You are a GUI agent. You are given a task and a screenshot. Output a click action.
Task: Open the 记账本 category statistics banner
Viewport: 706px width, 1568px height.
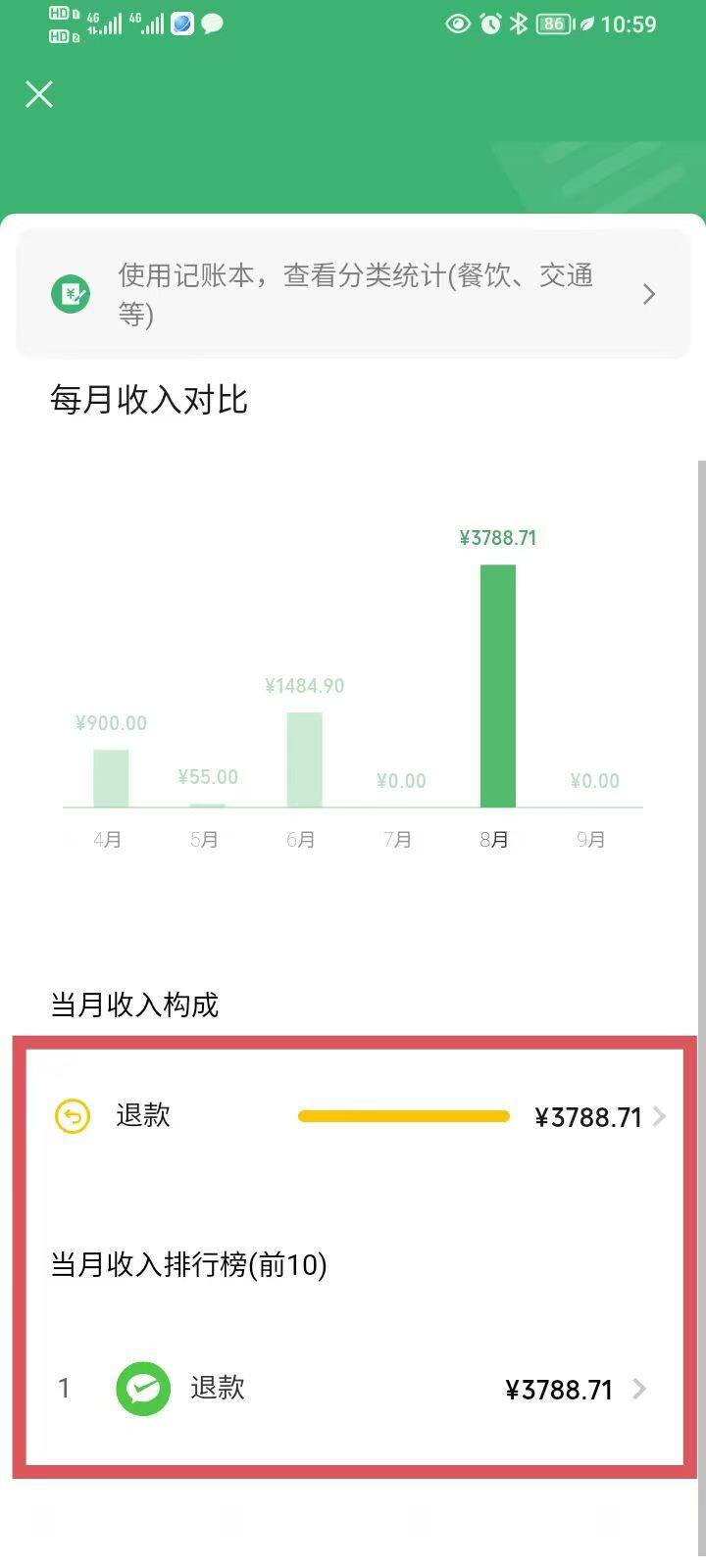(x=353, y=294)
